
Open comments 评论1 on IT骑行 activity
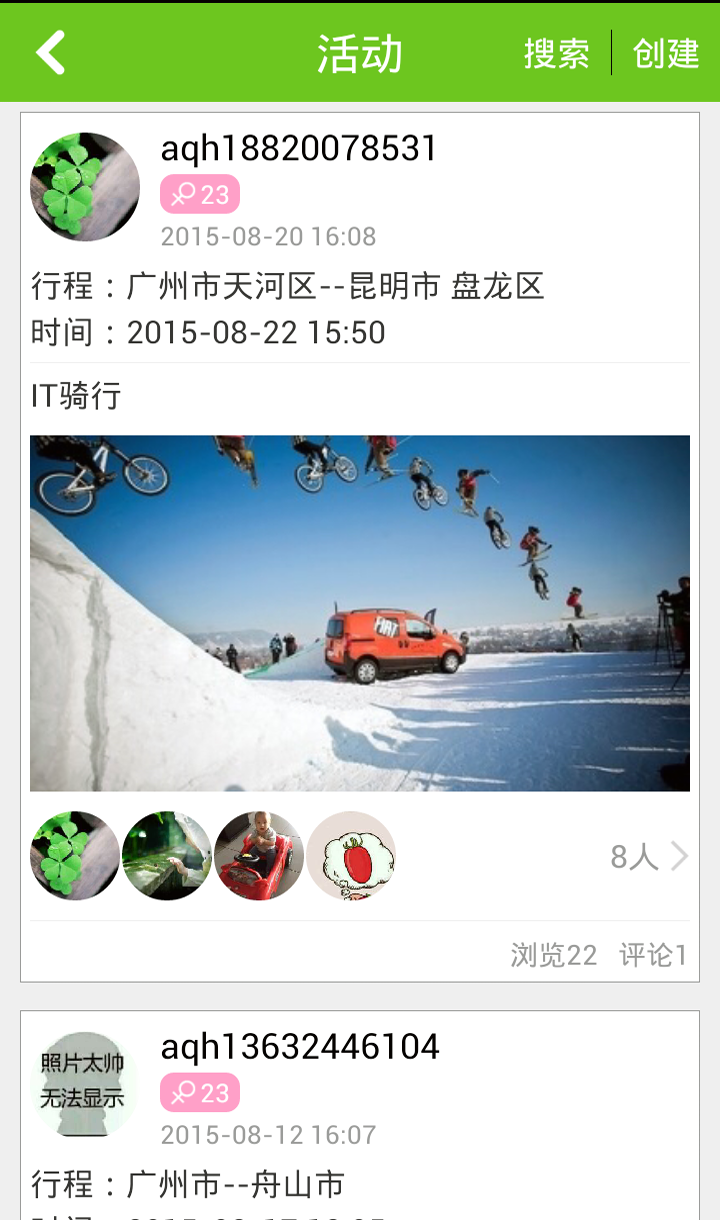653,955
